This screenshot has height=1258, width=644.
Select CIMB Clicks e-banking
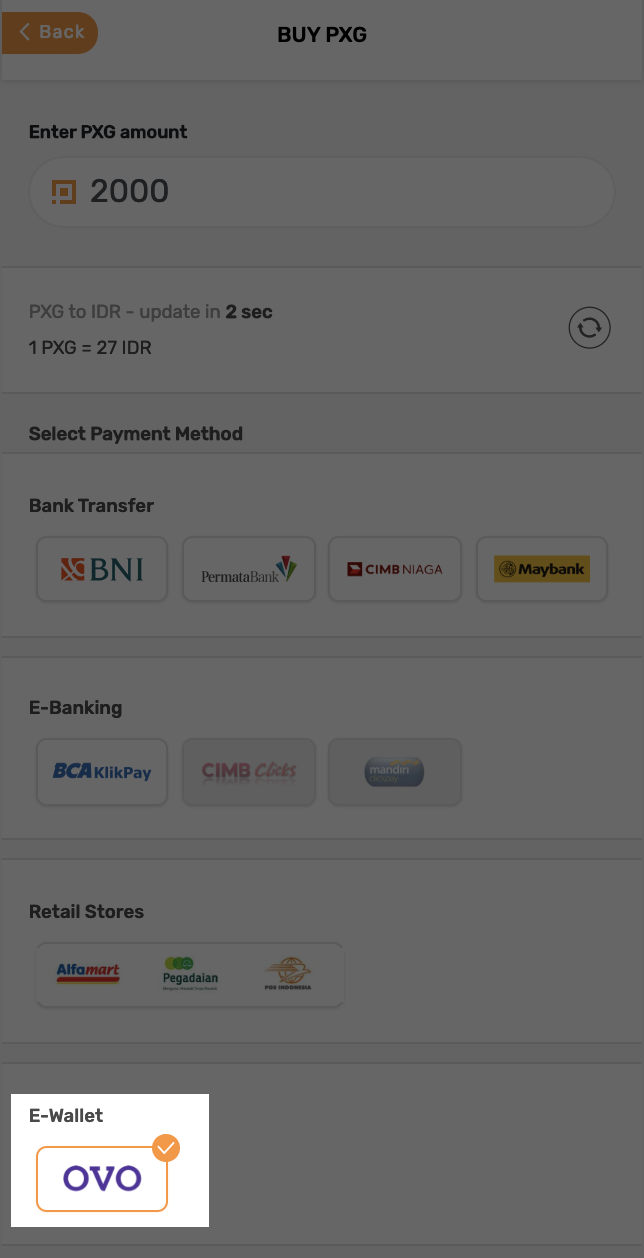point(248,771)
